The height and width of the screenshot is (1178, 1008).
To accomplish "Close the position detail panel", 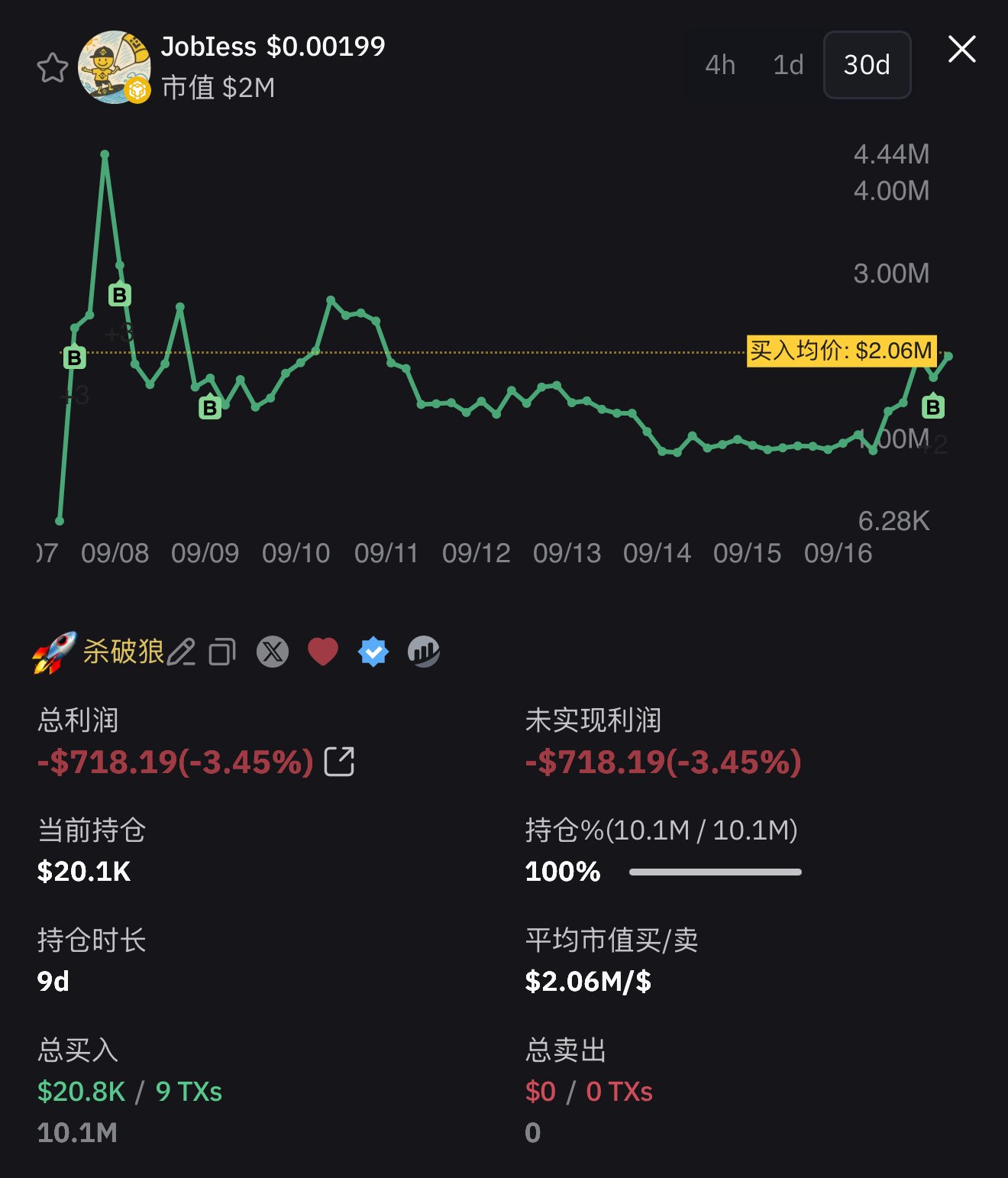I will click(961, 50).
